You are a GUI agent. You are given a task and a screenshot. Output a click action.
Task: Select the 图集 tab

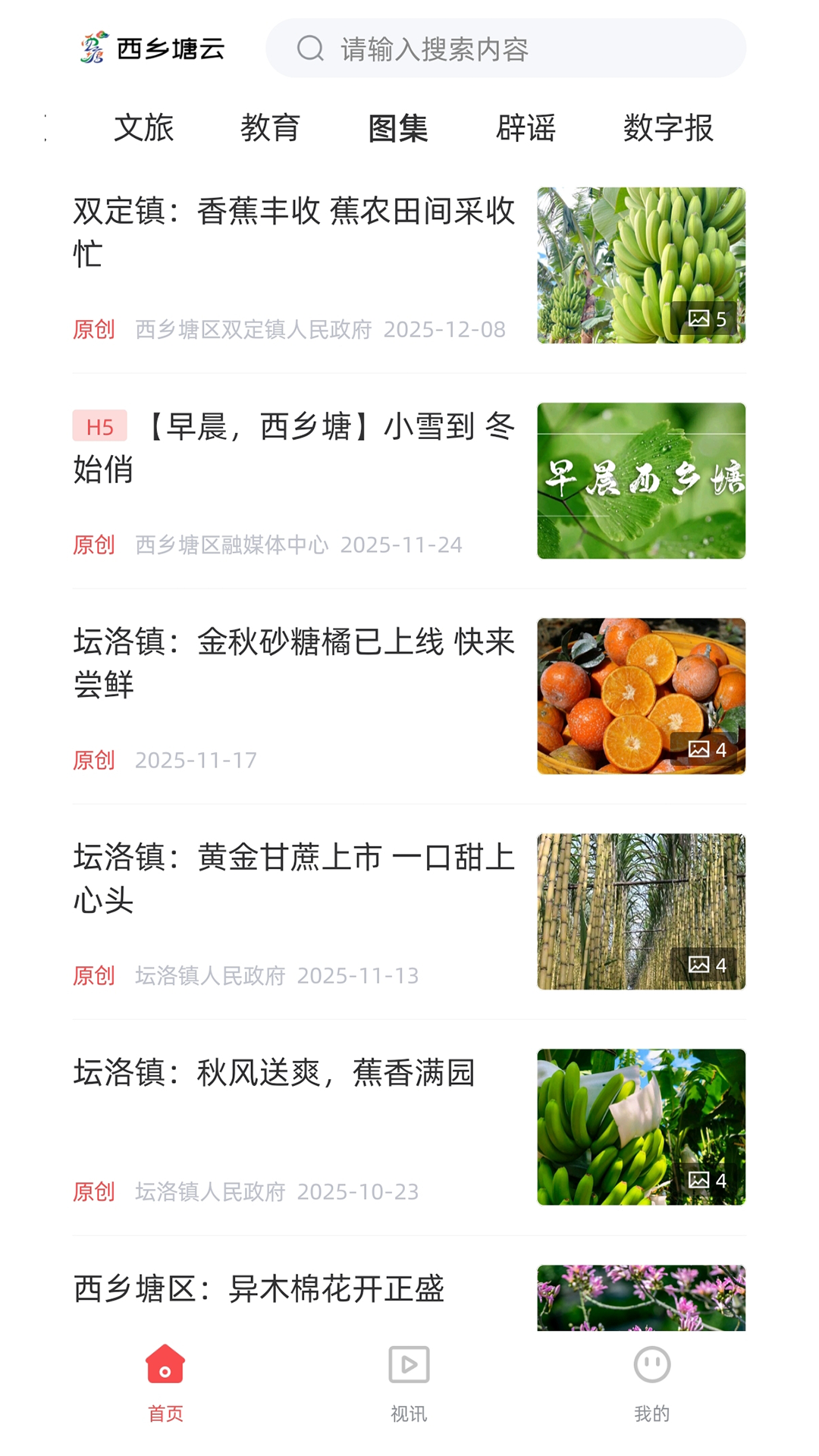[x=398, y=127]
